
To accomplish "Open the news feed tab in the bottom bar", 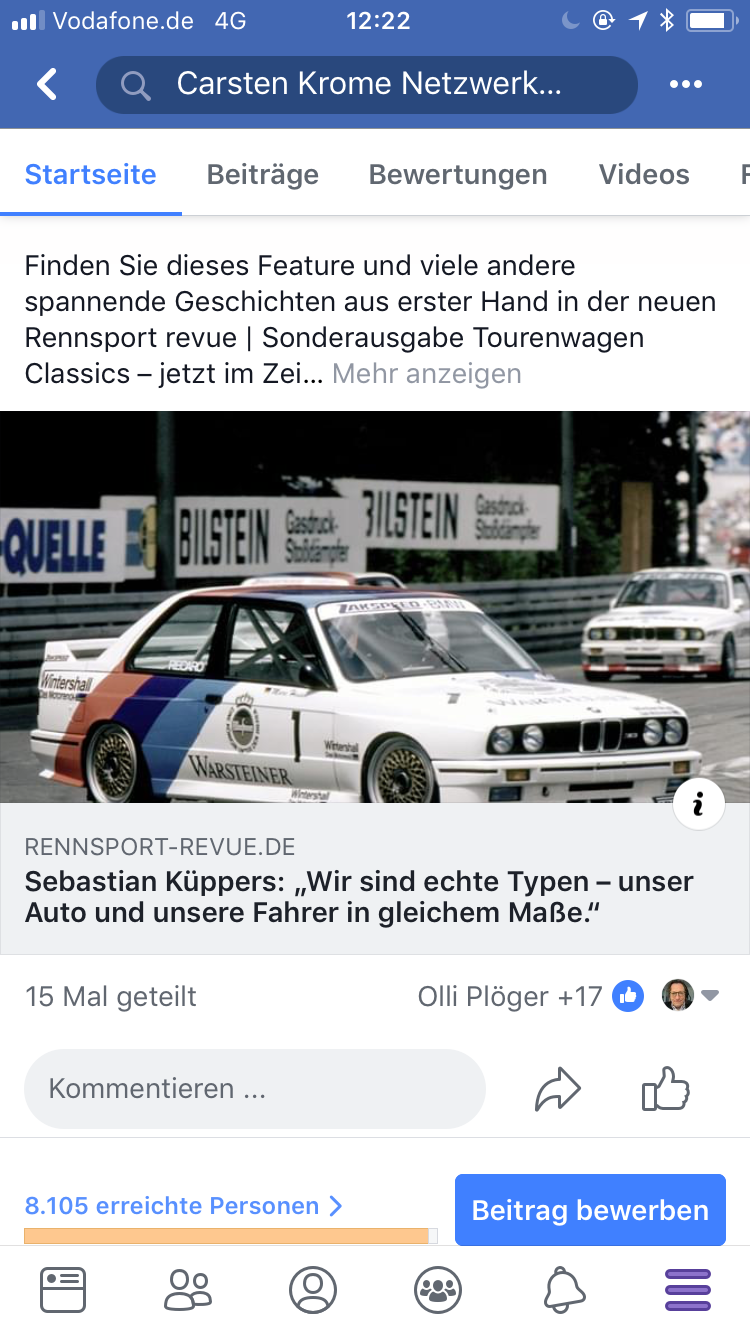I will pyautogui.click(x=63, y=1289).
